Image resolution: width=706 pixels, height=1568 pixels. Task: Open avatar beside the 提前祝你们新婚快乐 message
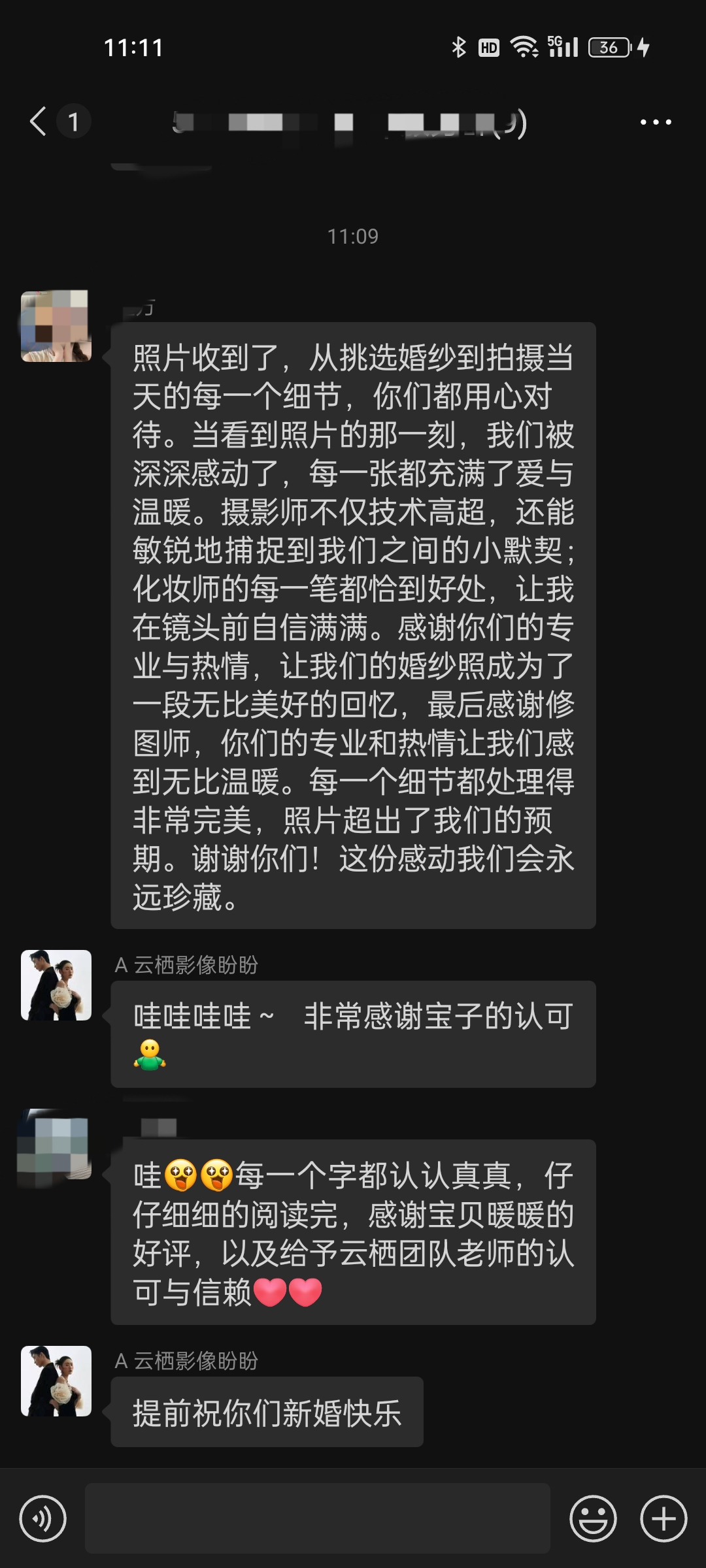coord(56,1381)
